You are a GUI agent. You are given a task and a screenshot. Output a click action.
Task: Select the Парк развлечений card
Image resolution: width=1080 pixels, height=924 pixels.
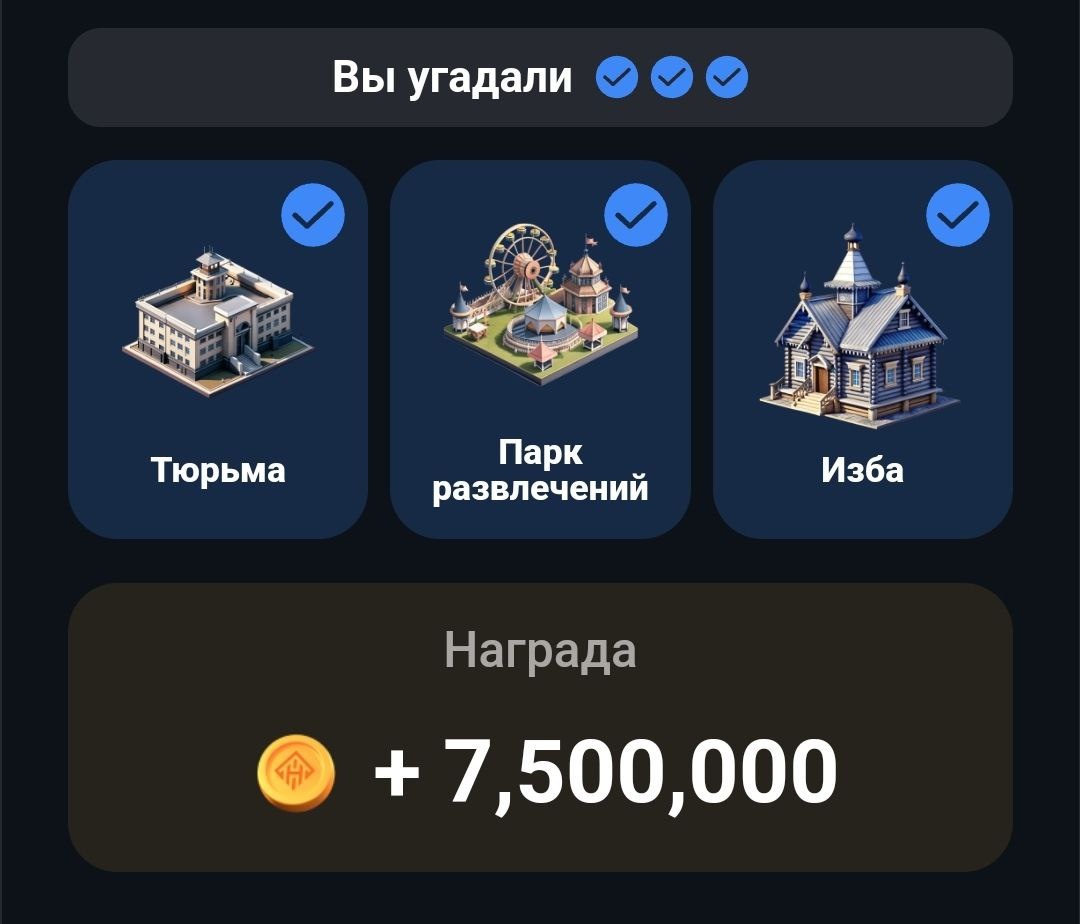tap(540, 350)
